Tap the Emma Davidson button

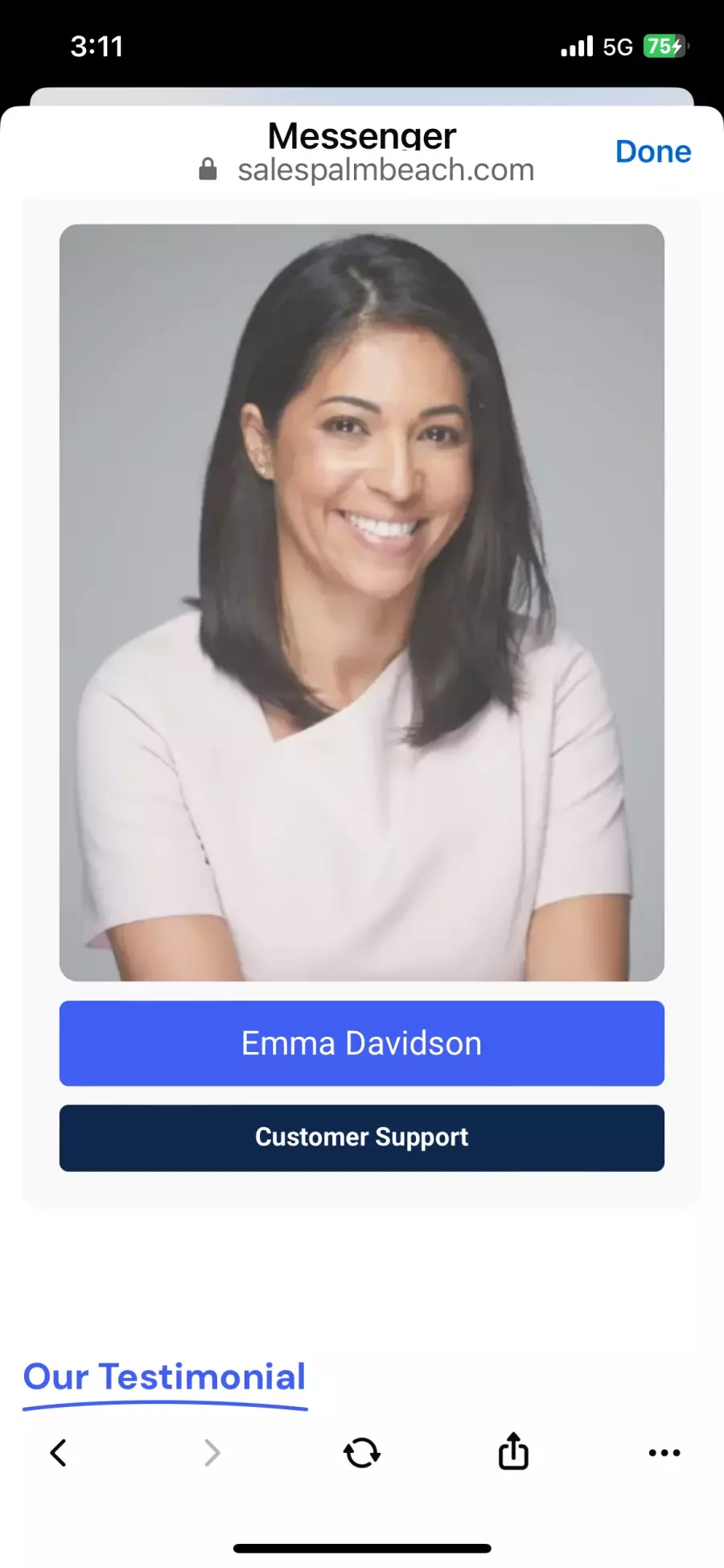362,1043
